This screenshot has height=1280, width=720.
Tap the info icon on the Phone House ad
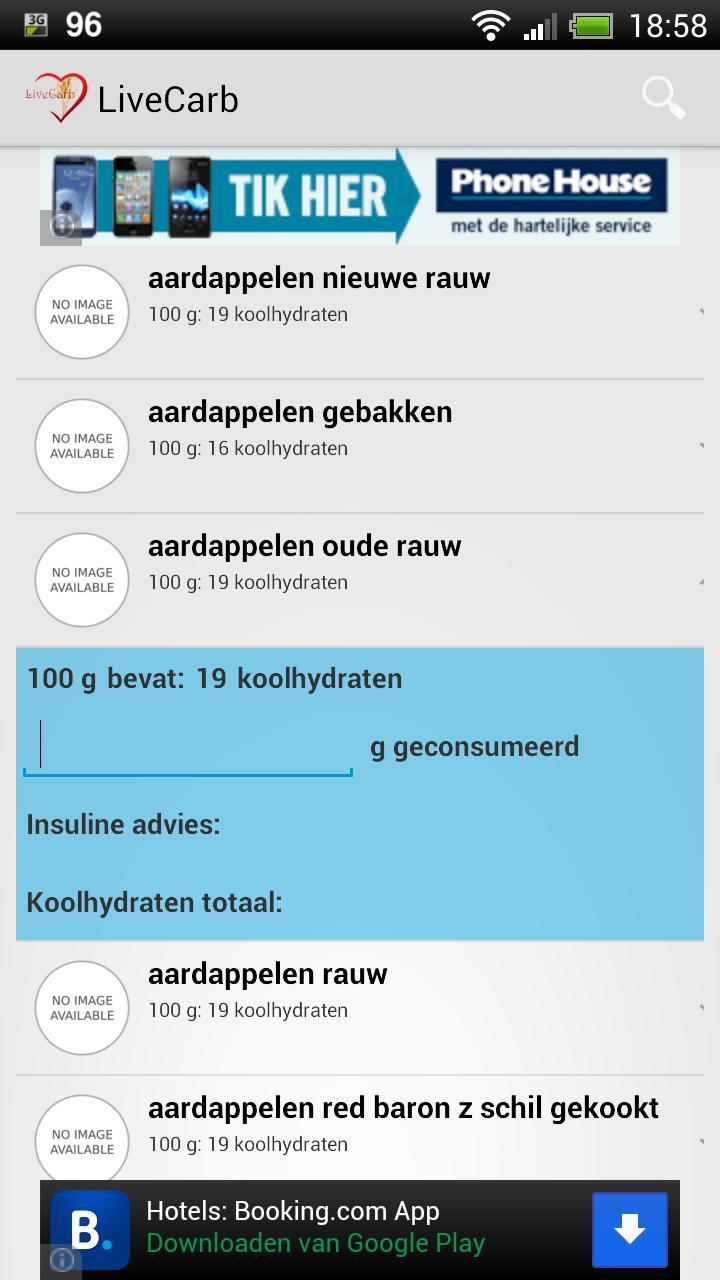point(61,227)
